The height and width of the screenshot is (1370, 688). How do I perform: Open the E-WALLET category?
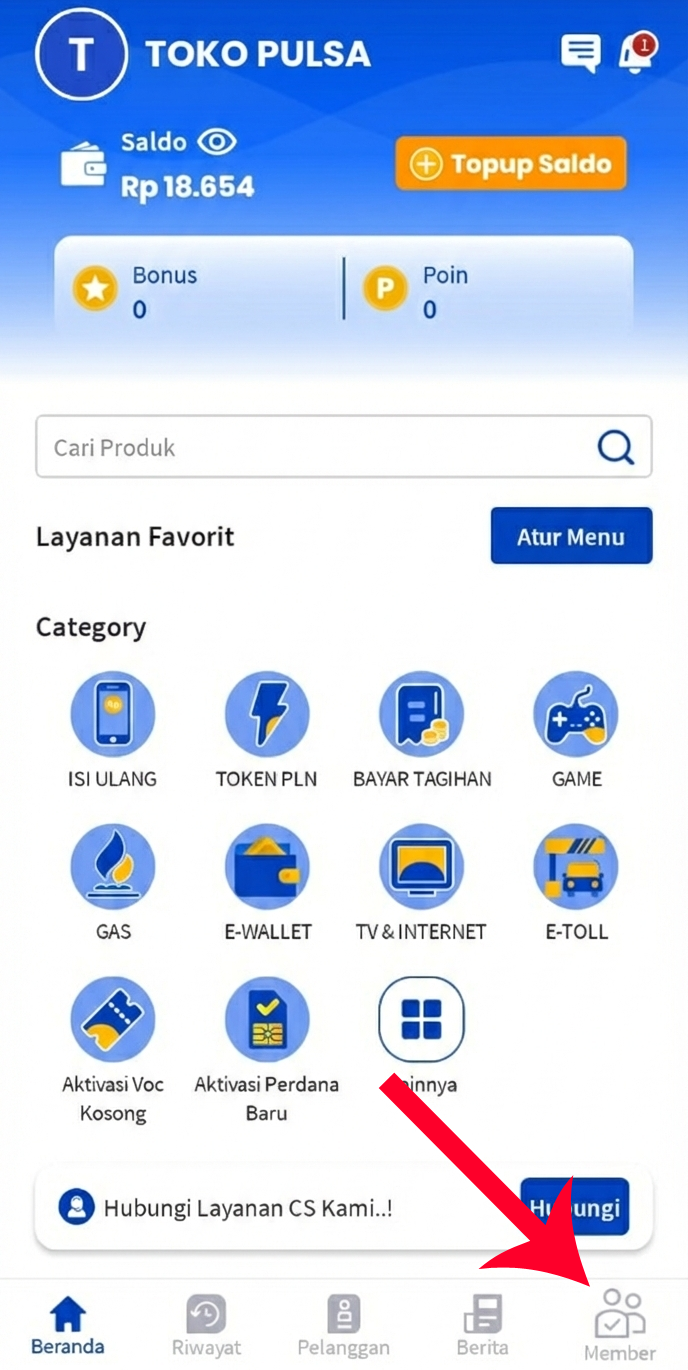(267, 867)
